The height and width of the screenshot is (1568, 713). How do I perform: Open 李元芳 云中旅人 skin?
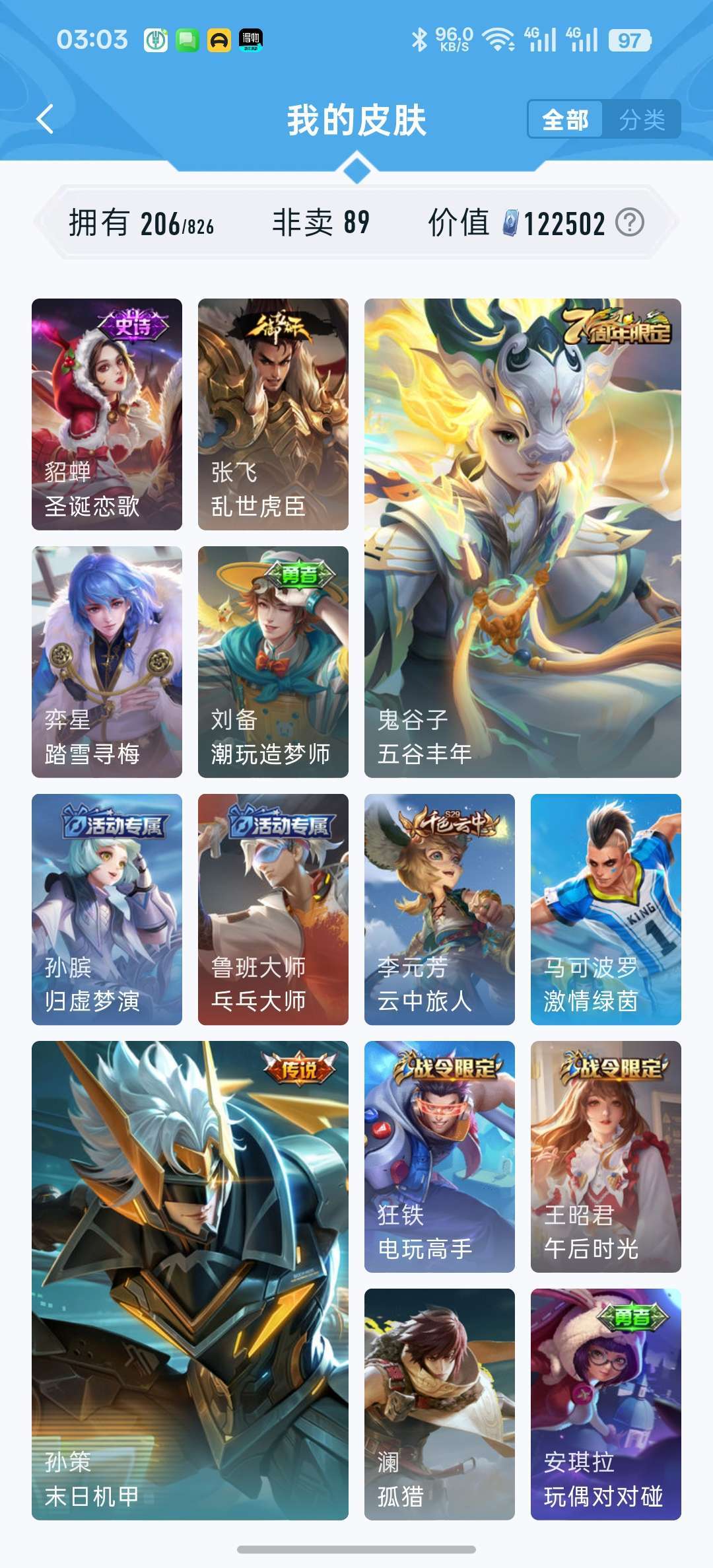tap(440, 909)
